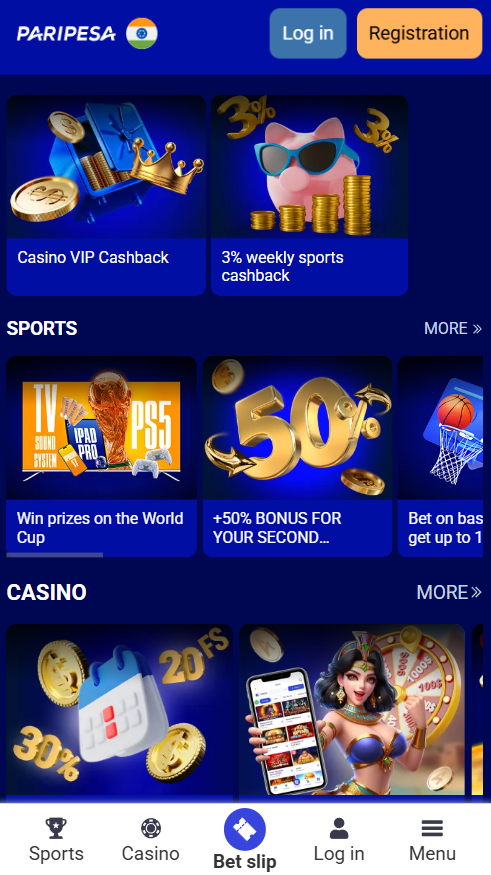Open the Registration form

[x=419, y=33]
